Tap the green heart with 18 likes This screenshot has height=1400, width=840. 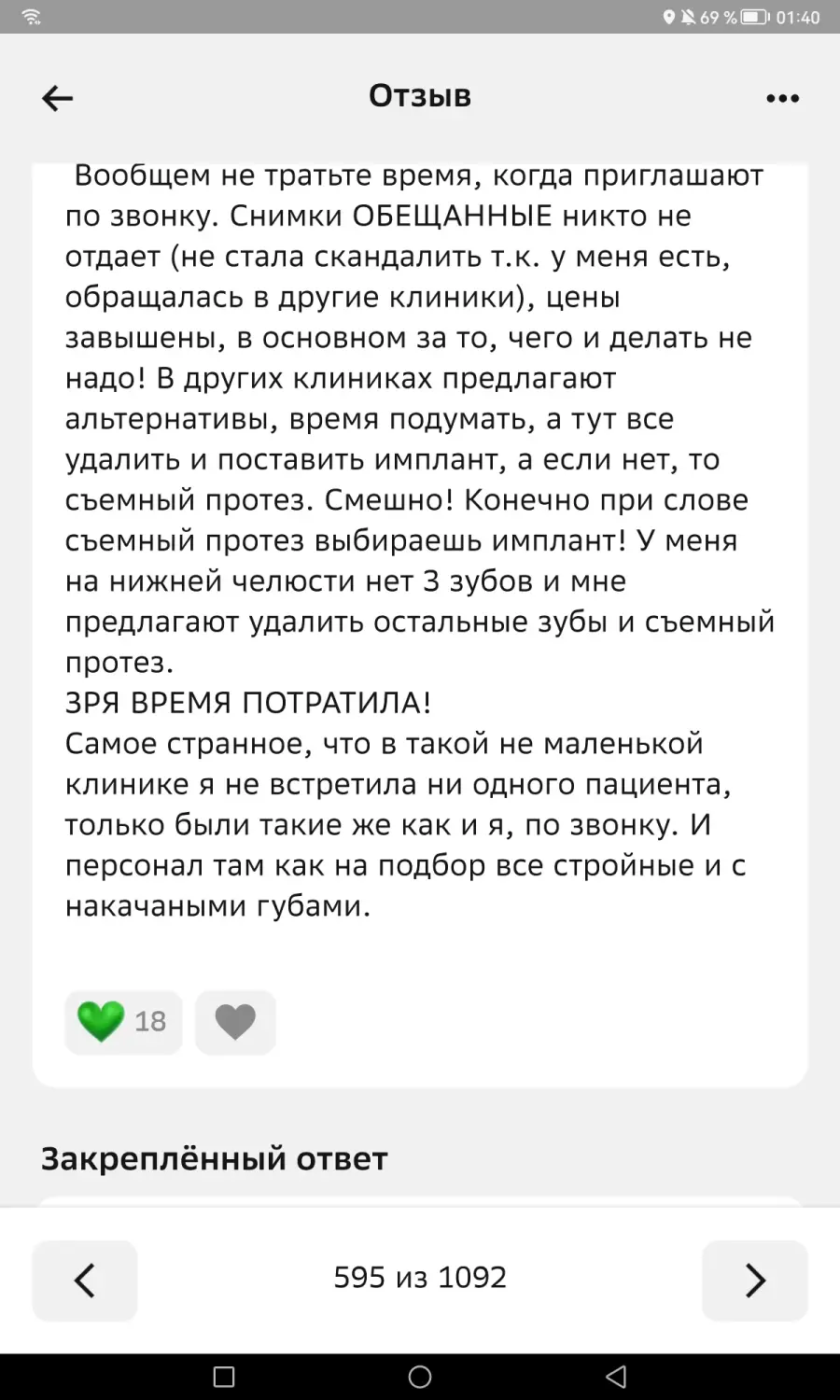coord(123,1022)
